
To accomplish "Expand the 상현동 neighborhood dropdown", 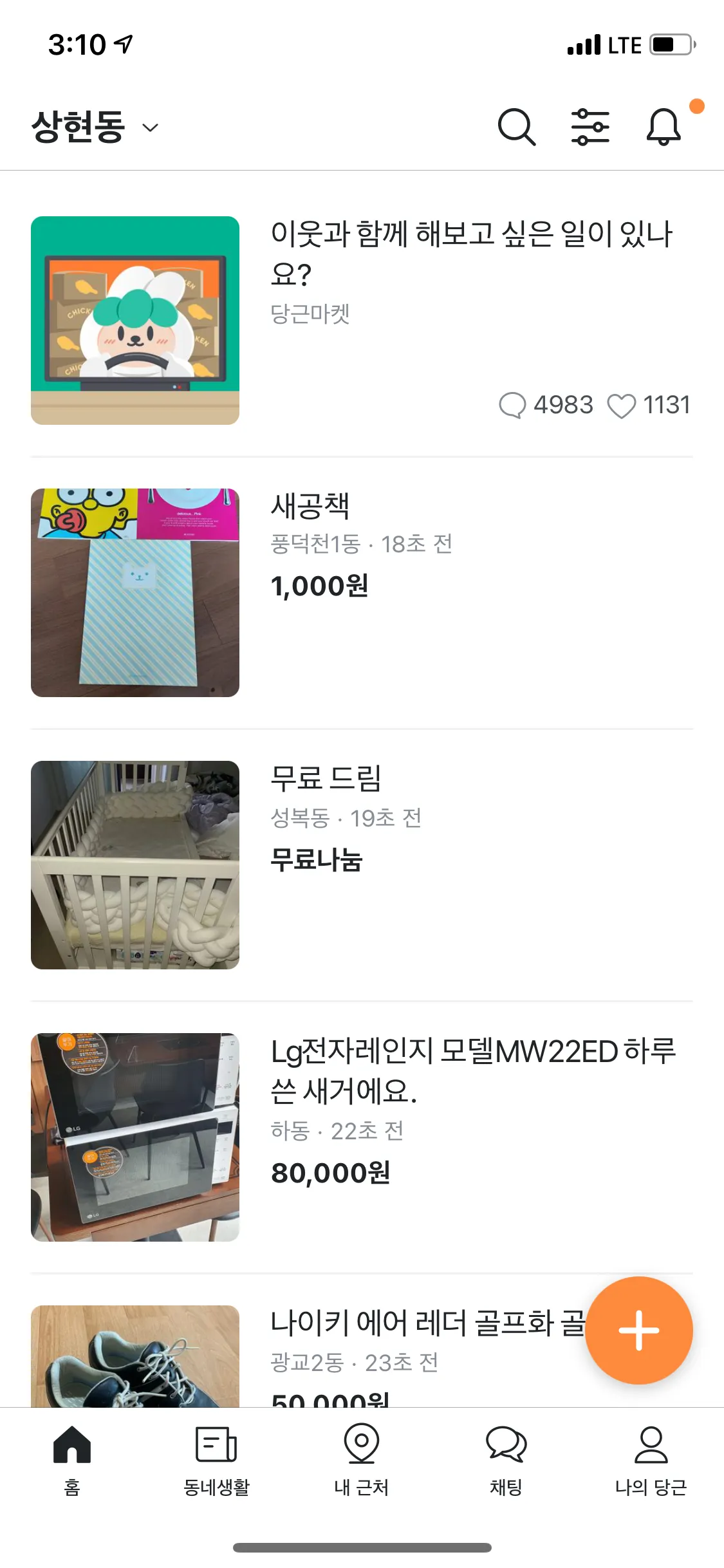I will click(x=95, y=127).
